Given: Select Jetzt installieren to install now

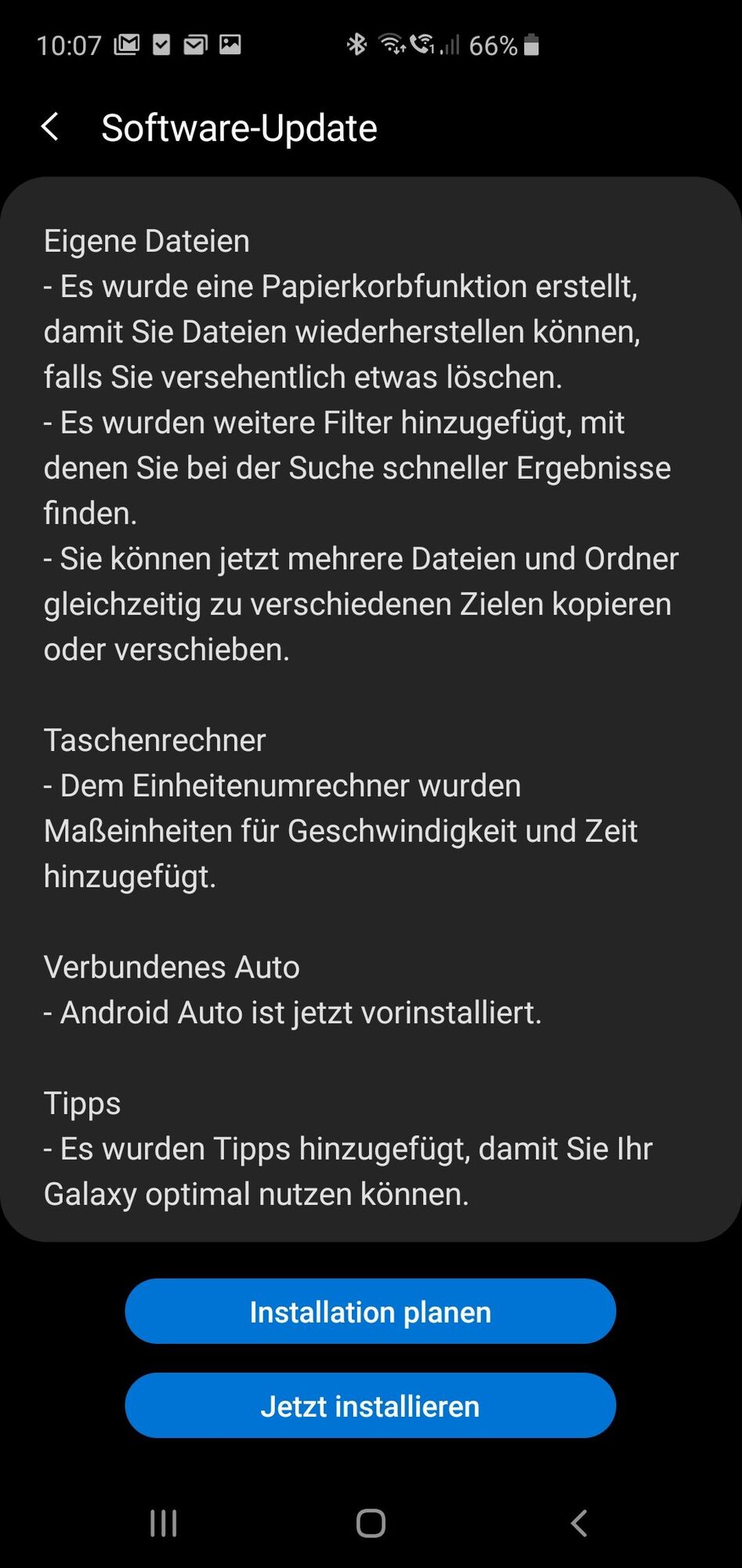Looking at the screenshot, I should coord(370,1406).
